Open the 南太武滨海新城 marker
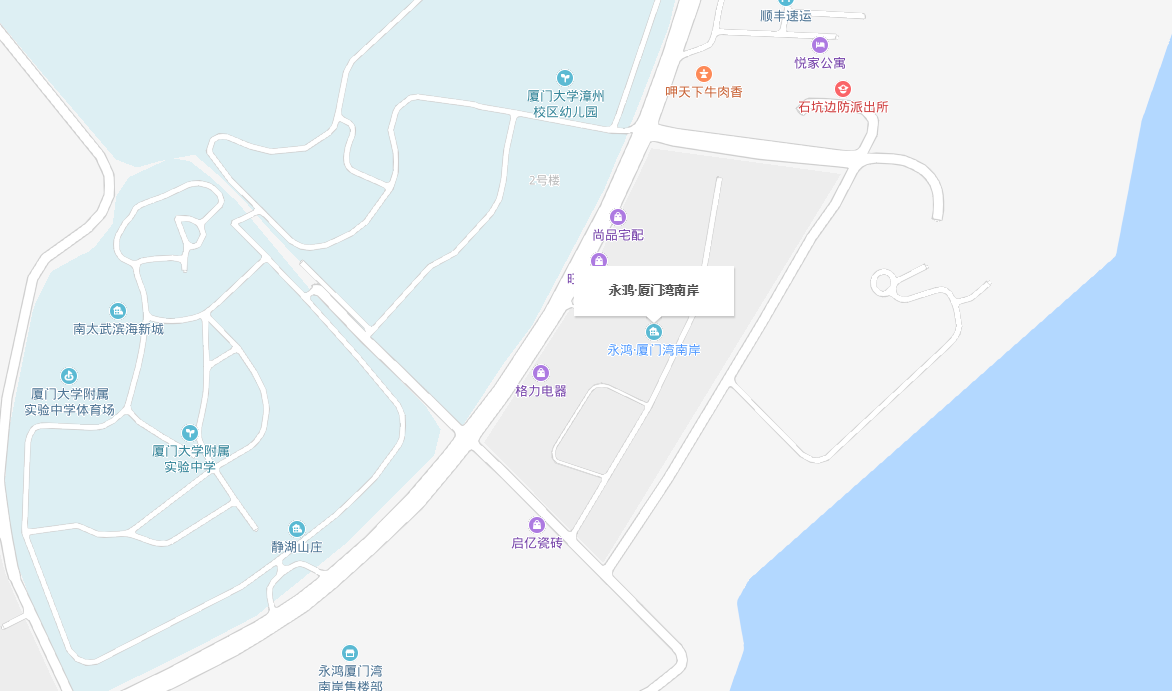The width and height of the screenshot is (1172, 691). (118, 311)
